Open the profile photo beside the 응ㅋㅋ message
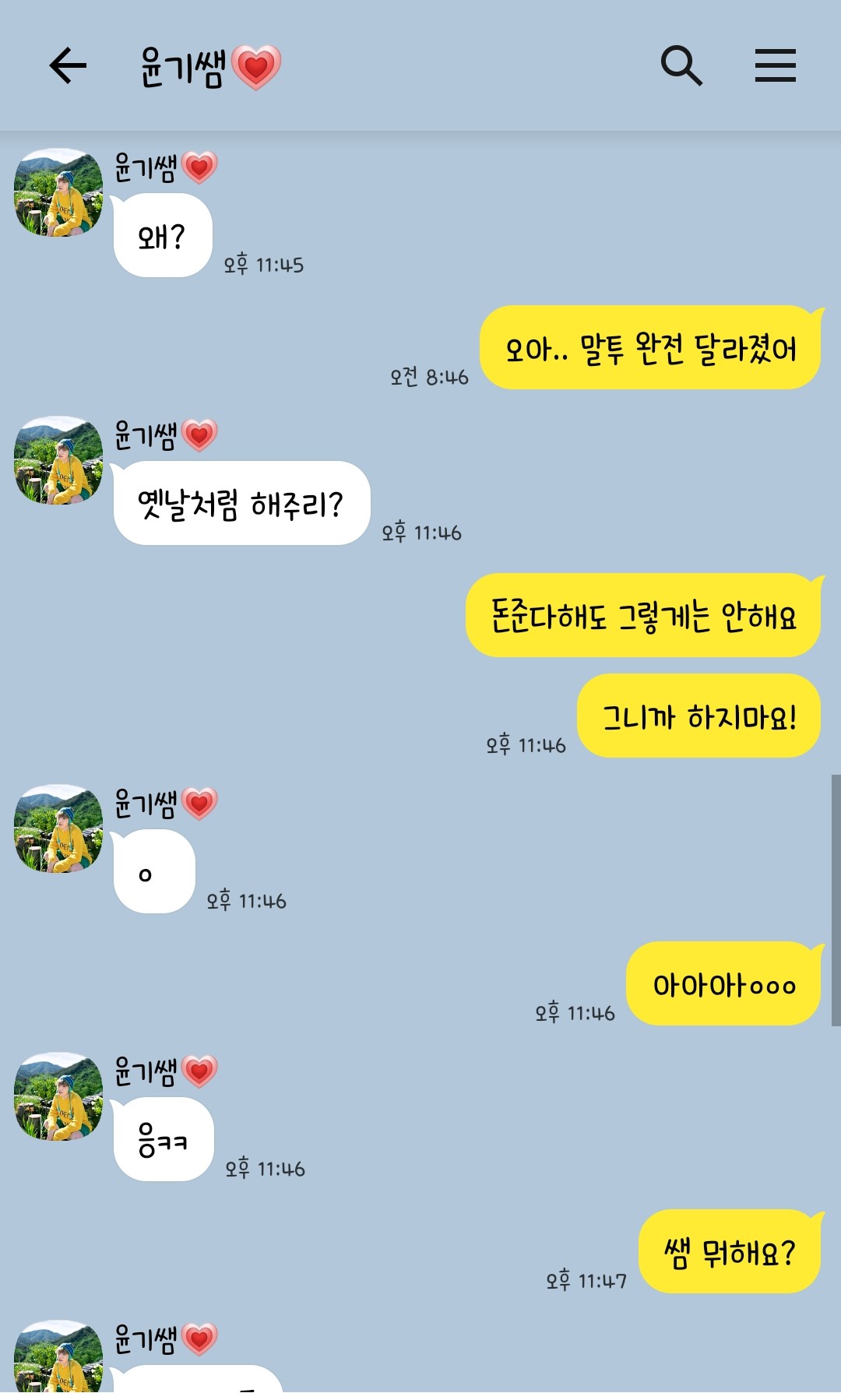Screen dimensions: 841x1400 [x=58, y=1096]
